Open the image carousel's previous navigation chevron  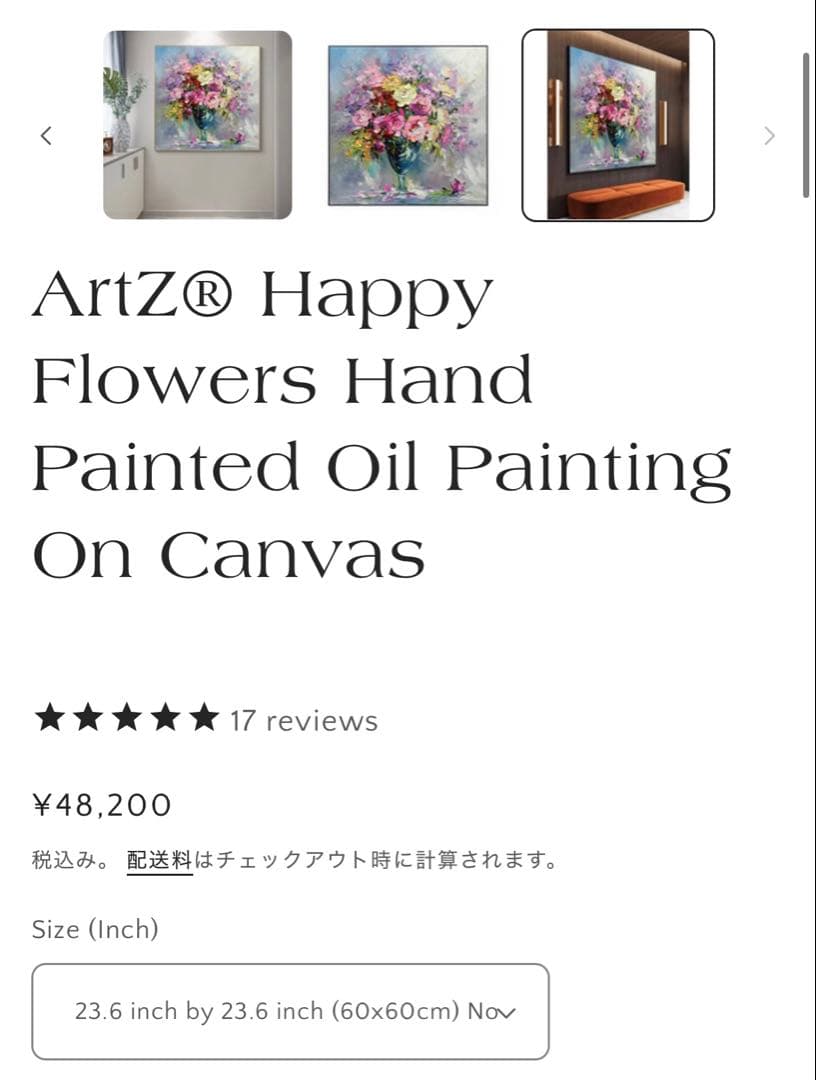tap(46, 135)
